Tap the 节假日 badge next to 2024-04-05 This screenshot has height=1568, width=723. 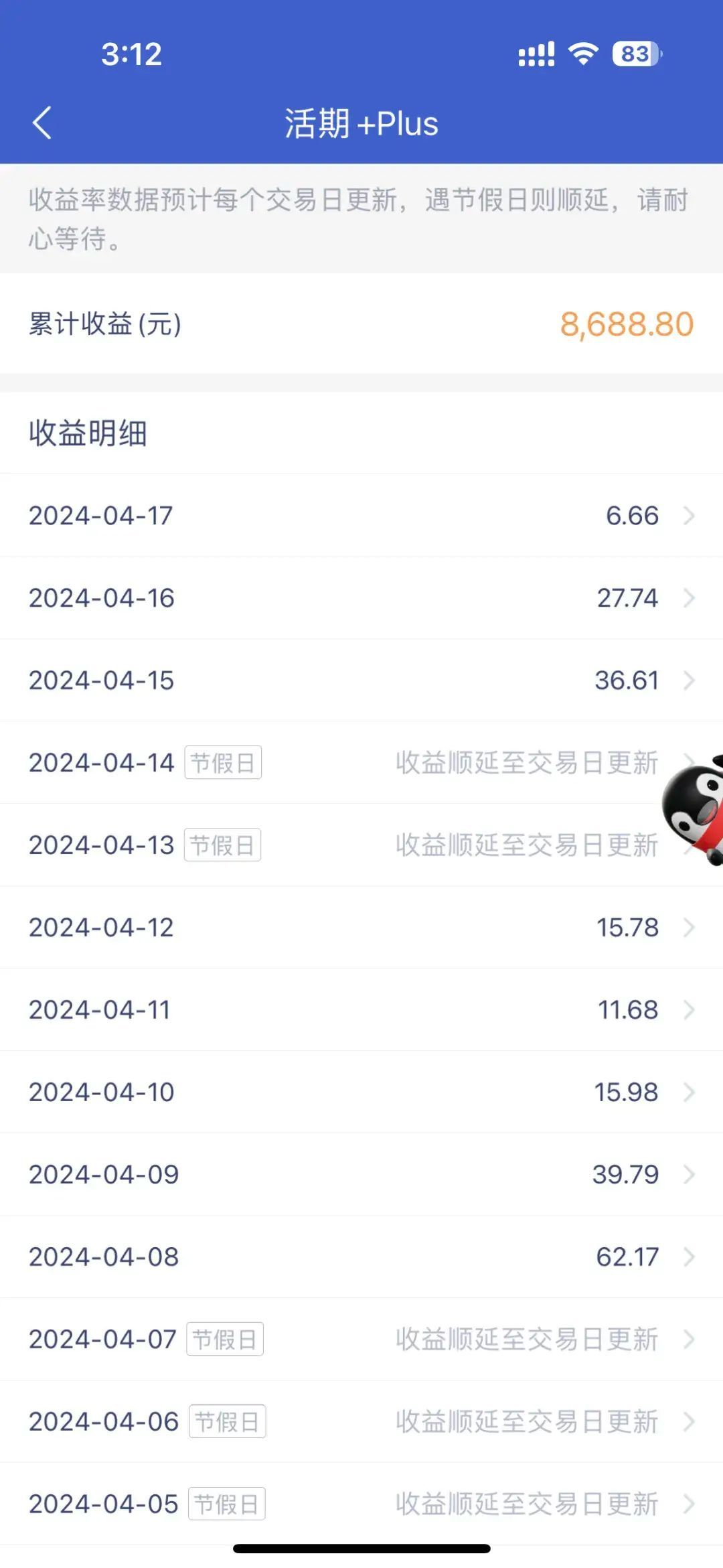(227, 1504)
